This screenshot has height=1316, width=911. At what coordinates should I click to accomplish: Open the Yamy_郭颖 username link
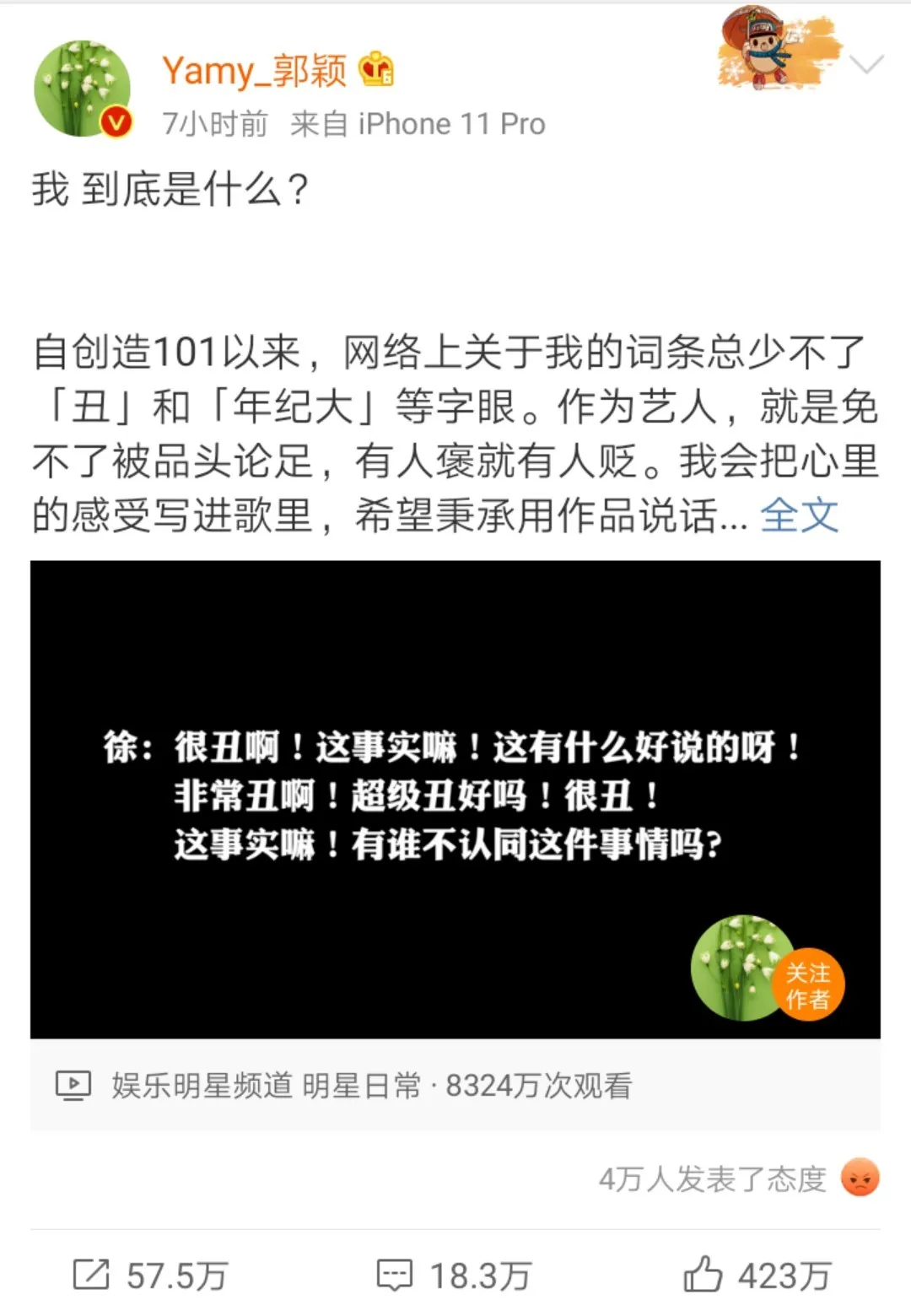coord(254,71)
